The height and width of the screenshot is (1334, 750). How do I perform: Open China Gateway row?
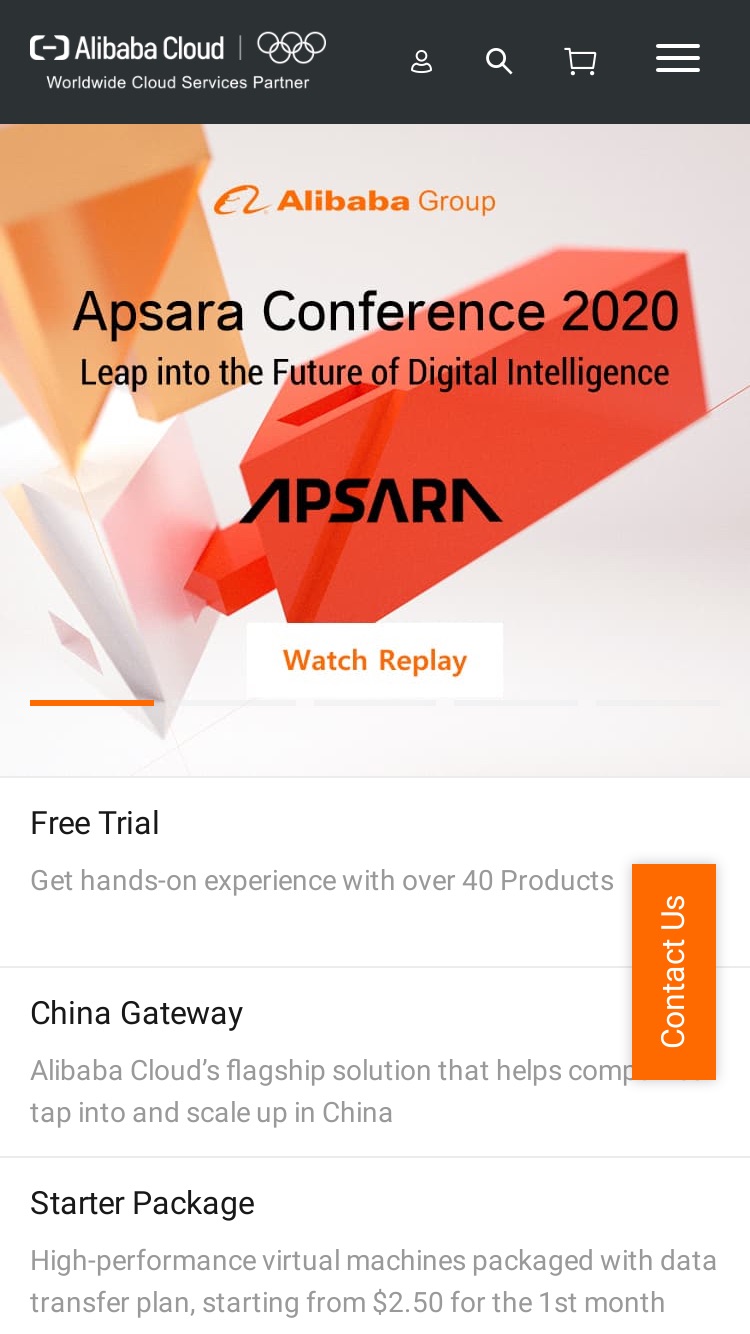pos(375,1062)
